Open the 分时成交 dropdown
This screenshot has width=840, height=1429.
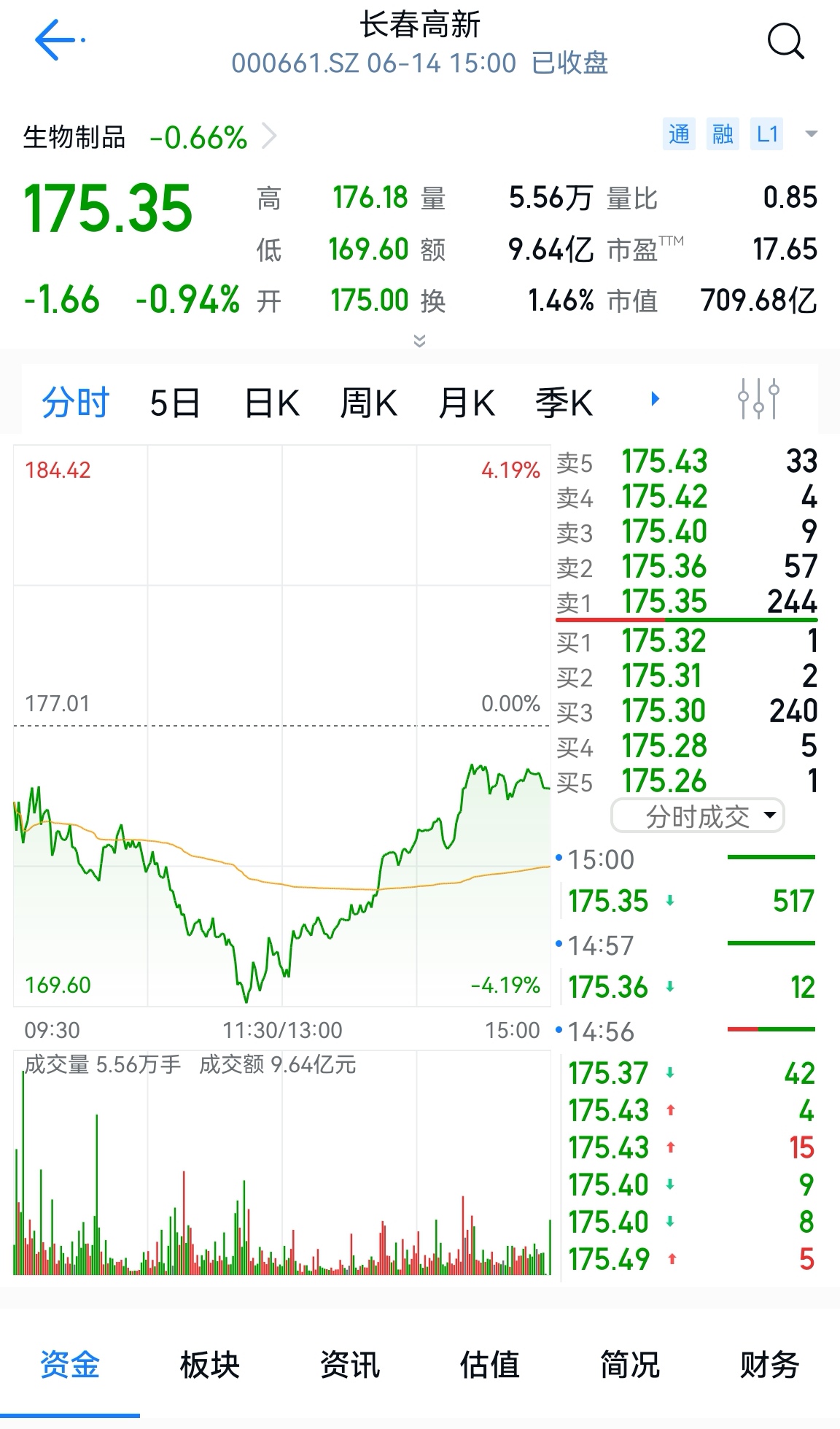tap(698, 816)
